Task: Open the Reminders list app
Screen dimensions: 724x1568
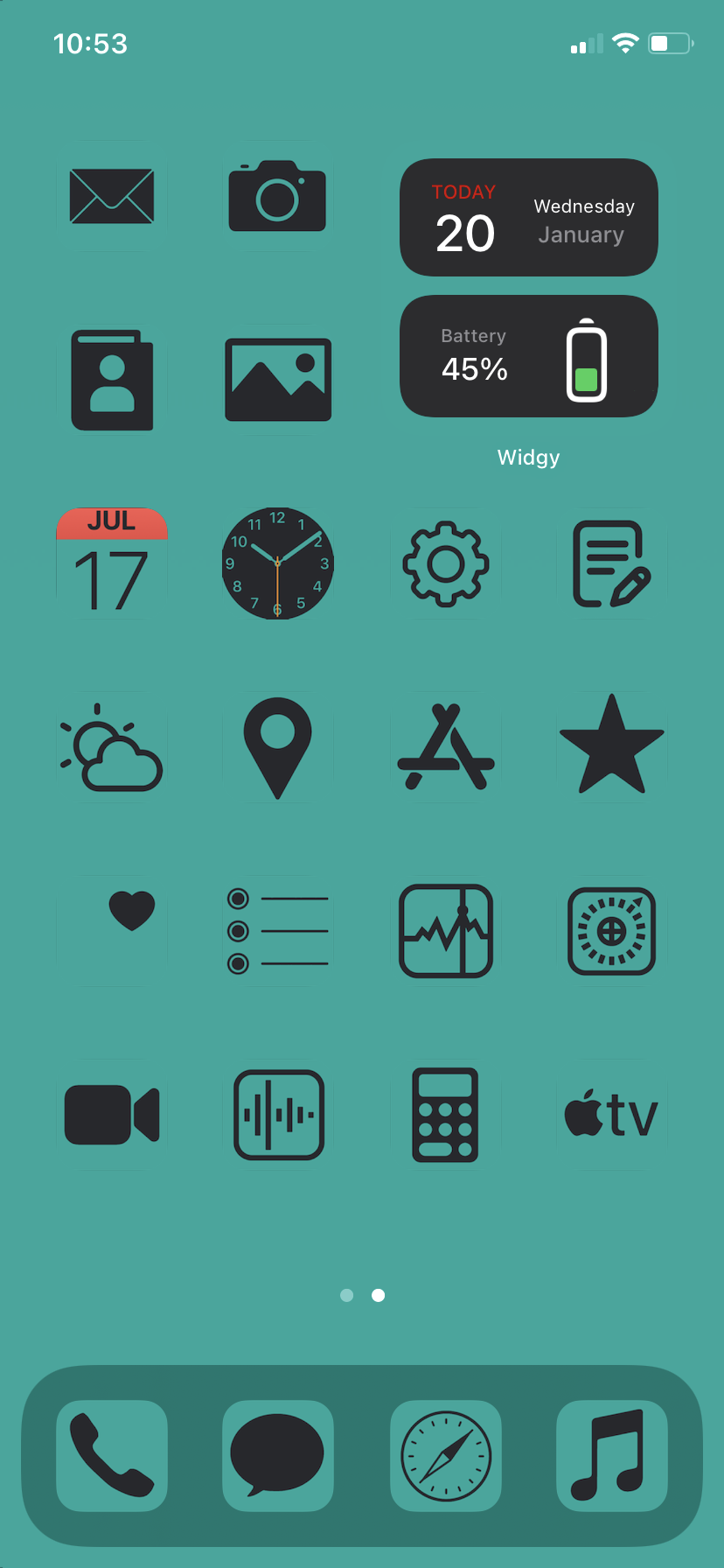Action: 278,931
